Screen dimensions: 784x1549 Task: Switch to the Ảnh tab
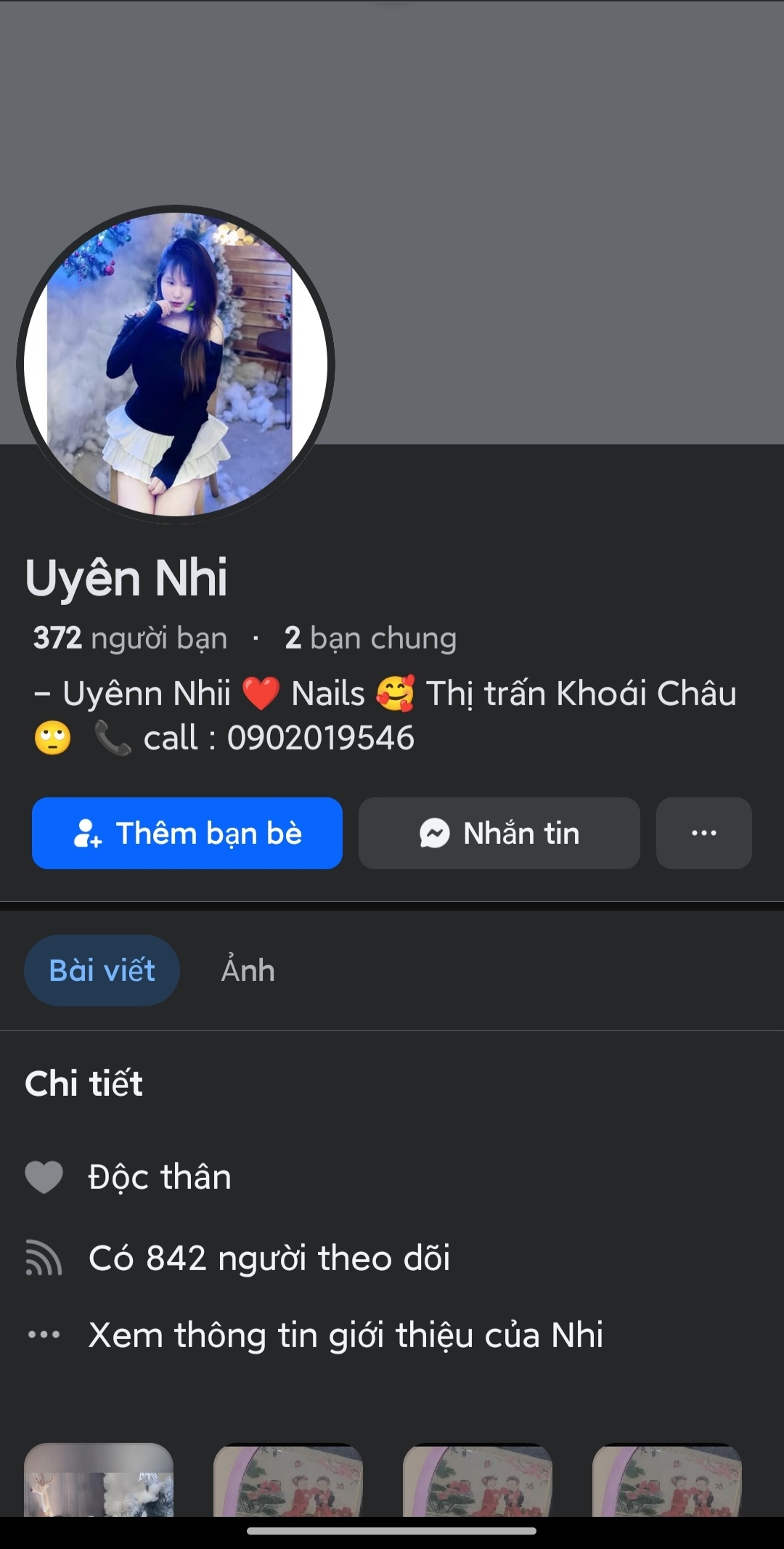tap(248, 970)
